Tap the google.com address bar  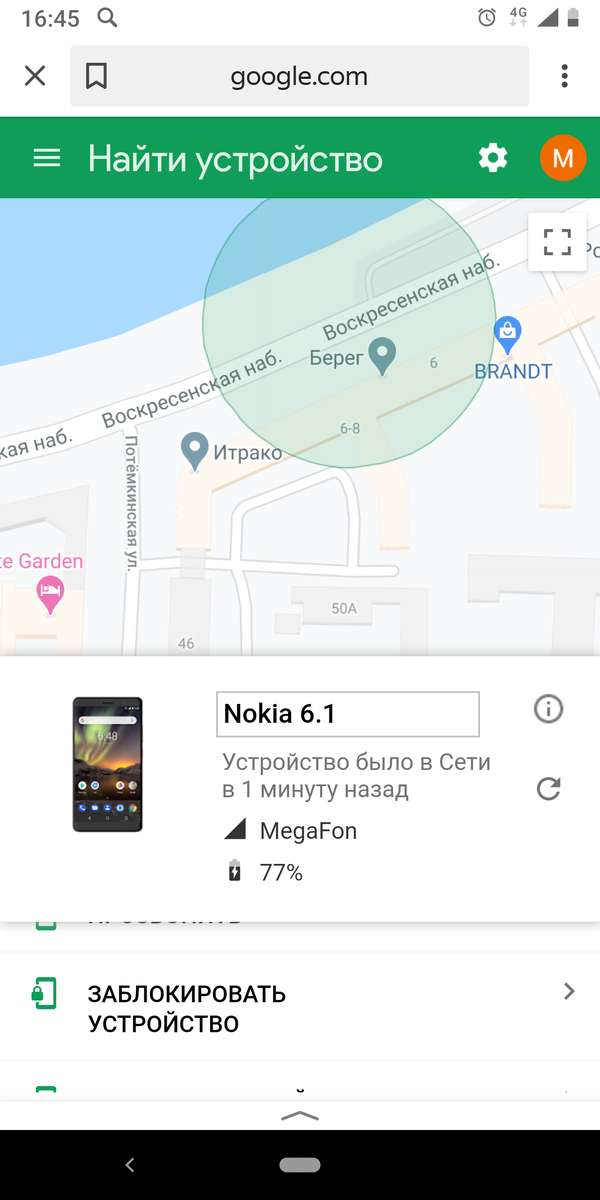[299, 76]
